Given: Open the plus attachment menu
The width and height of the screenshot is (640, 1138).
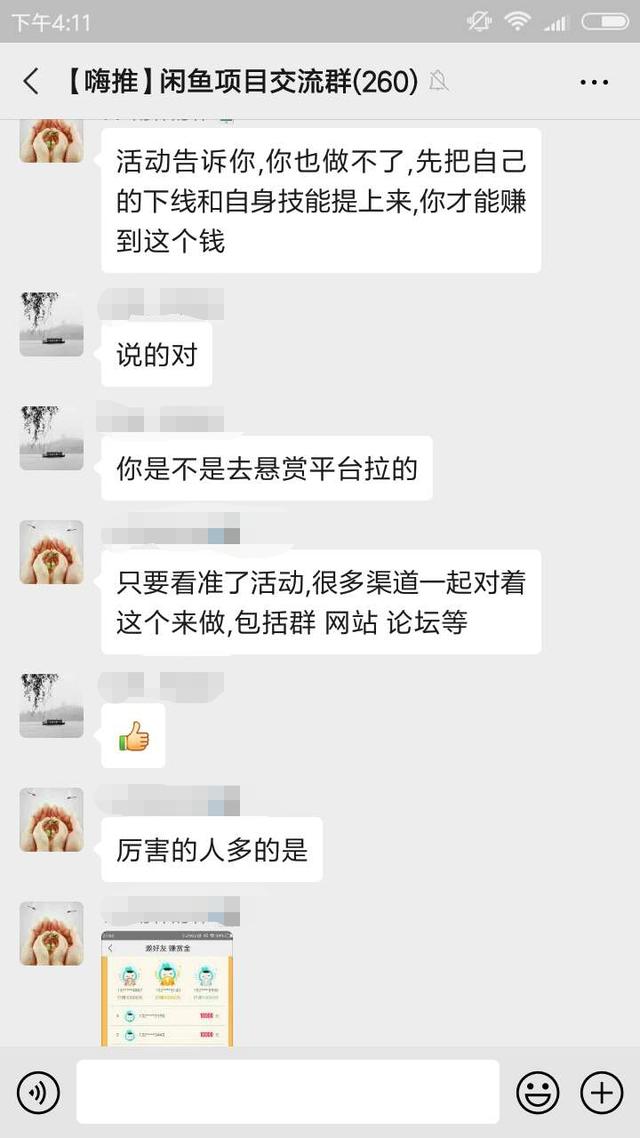Looking at the screenshot, I should pyautogui.click(x=602, y=1093).
